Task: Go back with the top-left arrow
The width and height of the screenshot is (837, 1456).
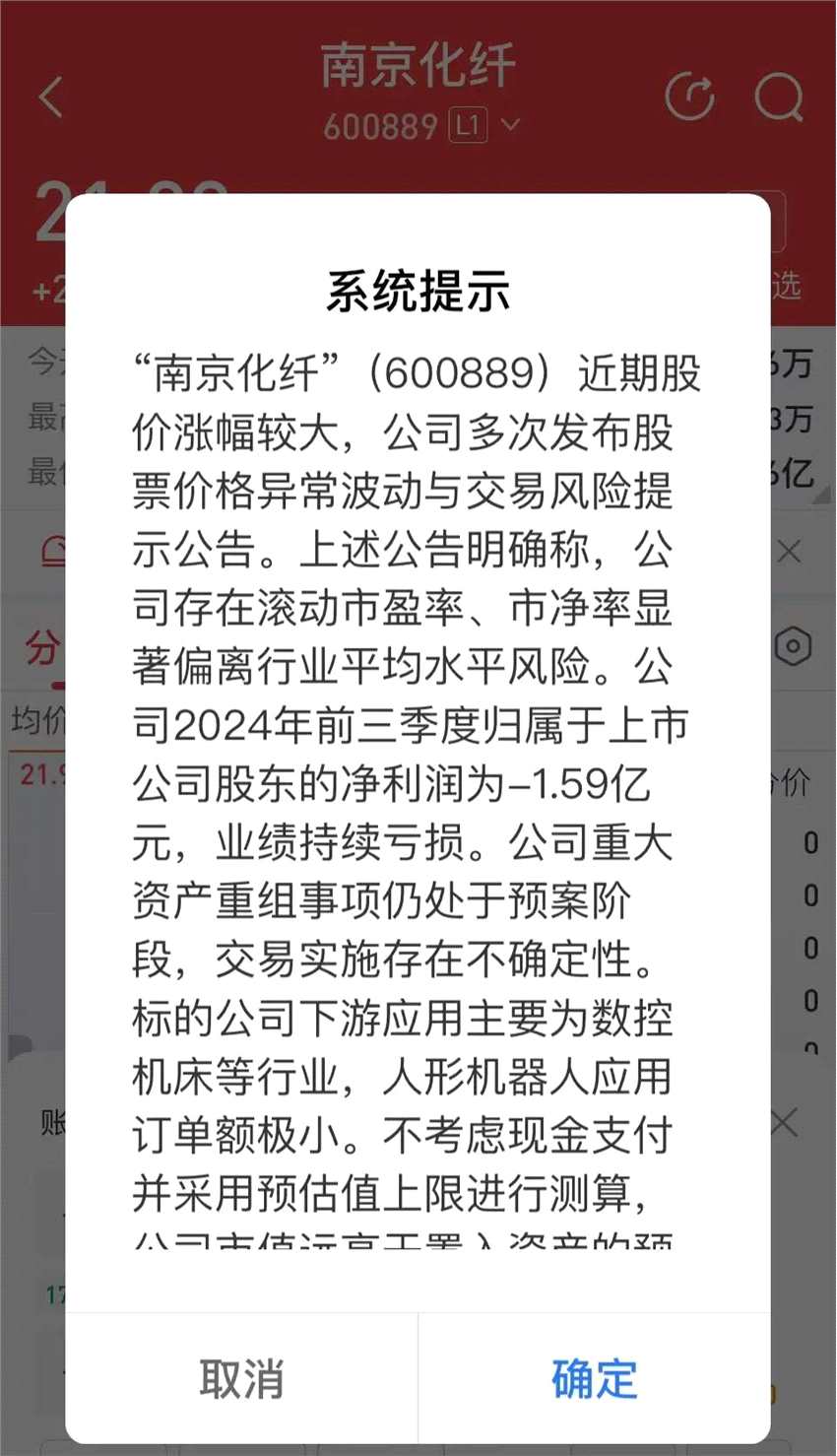Action: coord(51,97)
